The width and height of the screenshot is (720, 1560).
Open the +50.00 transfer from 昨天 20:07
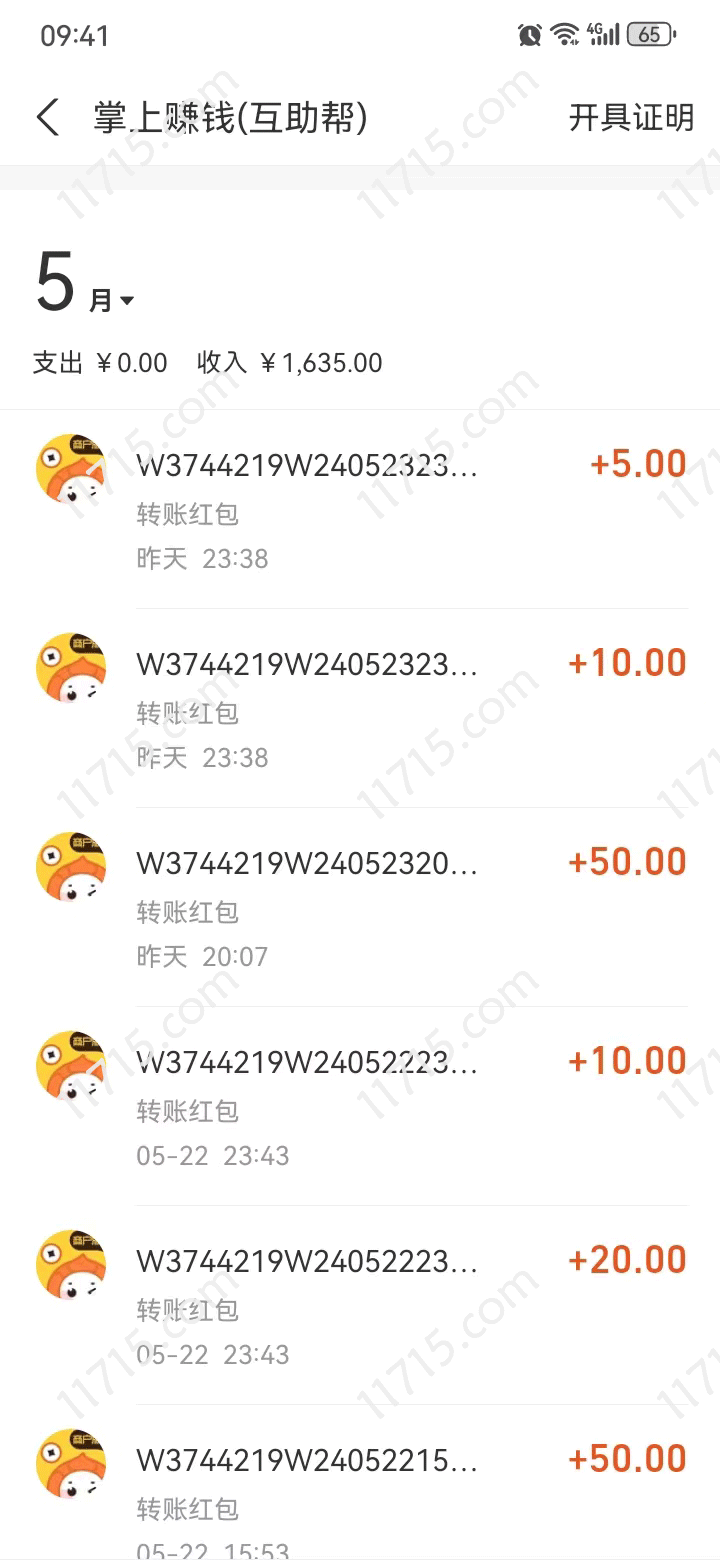click(x=360, y=907)
